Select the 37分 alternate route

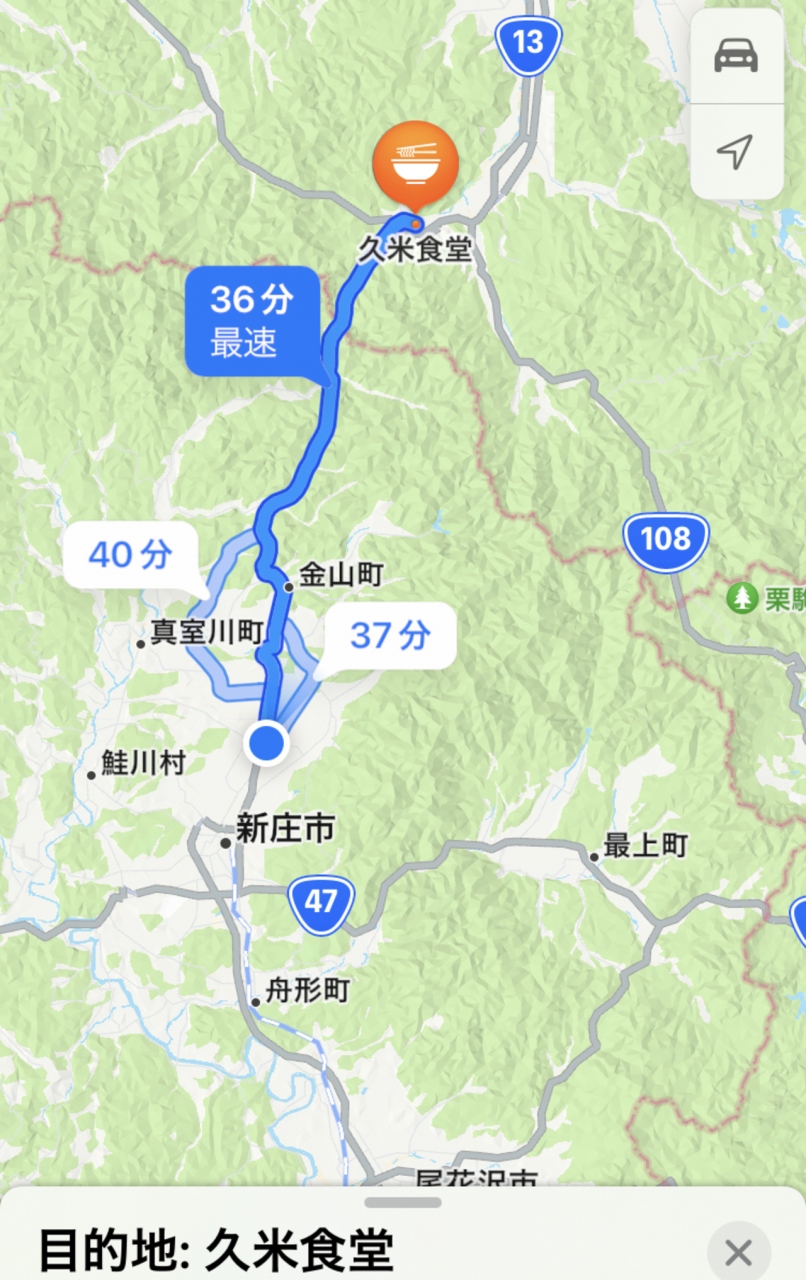391,635
